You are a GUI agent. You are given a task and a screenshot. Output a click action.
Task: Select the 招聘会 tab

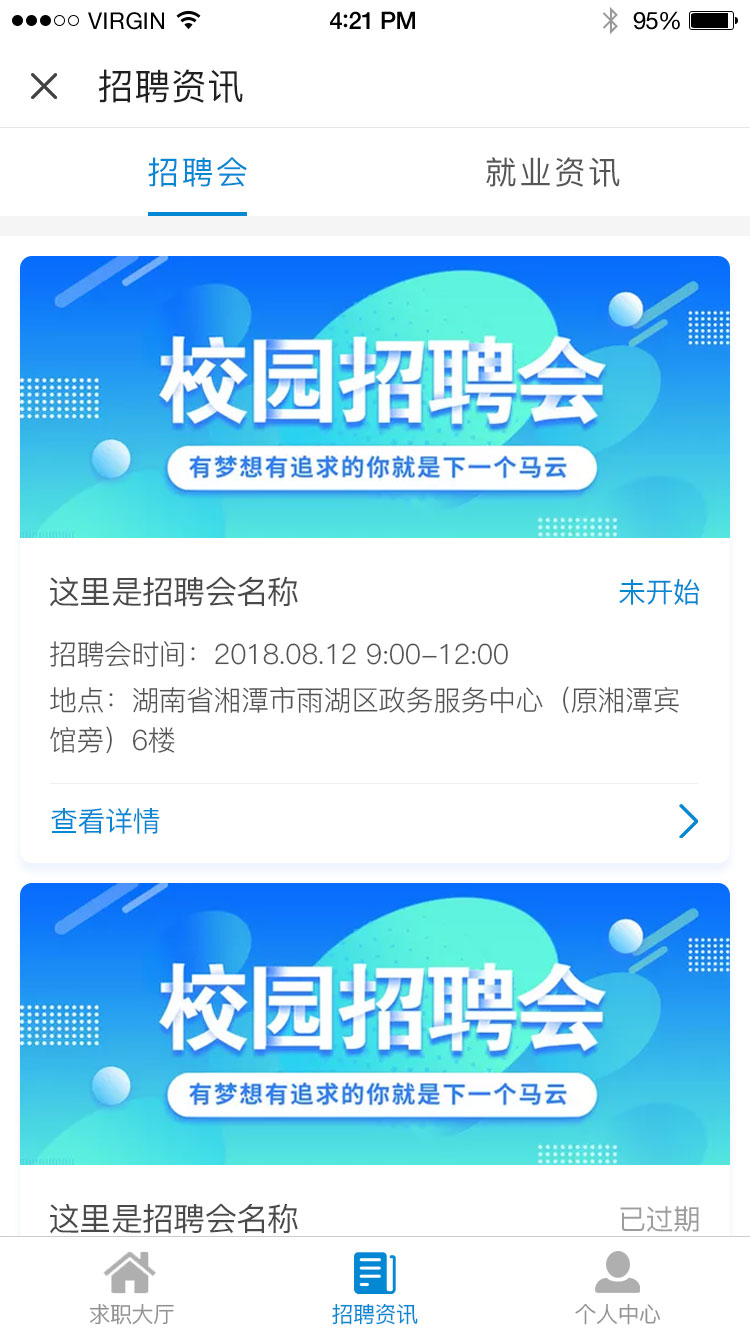tap(197, 173)
